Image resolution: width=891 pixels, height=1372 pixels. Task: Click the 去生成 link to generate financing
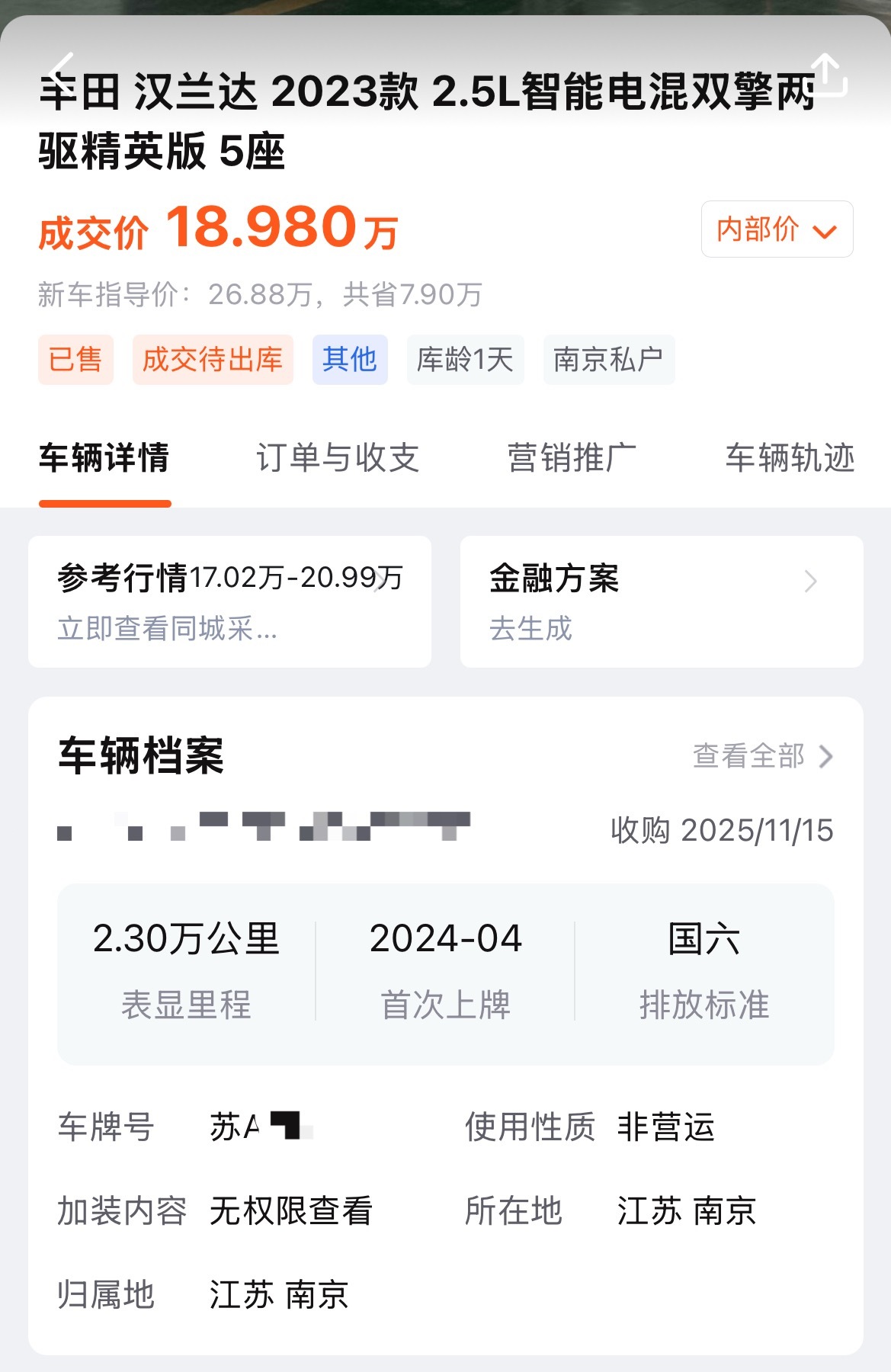[x=531, y=628]
